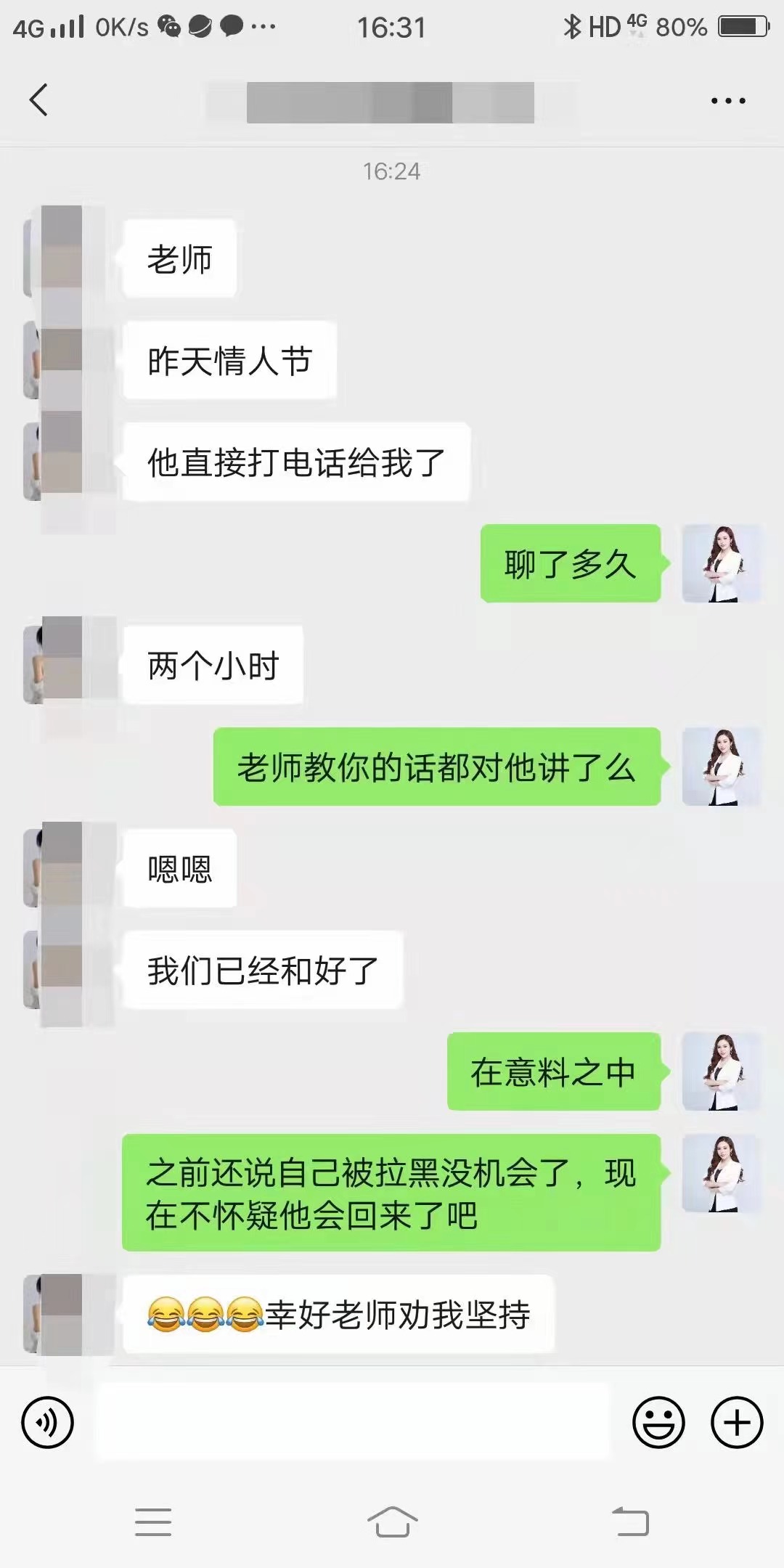This screenshot has height=1568, width=784.
Task: Open sender avatar beside "聊了多久"
Action: 721,564
